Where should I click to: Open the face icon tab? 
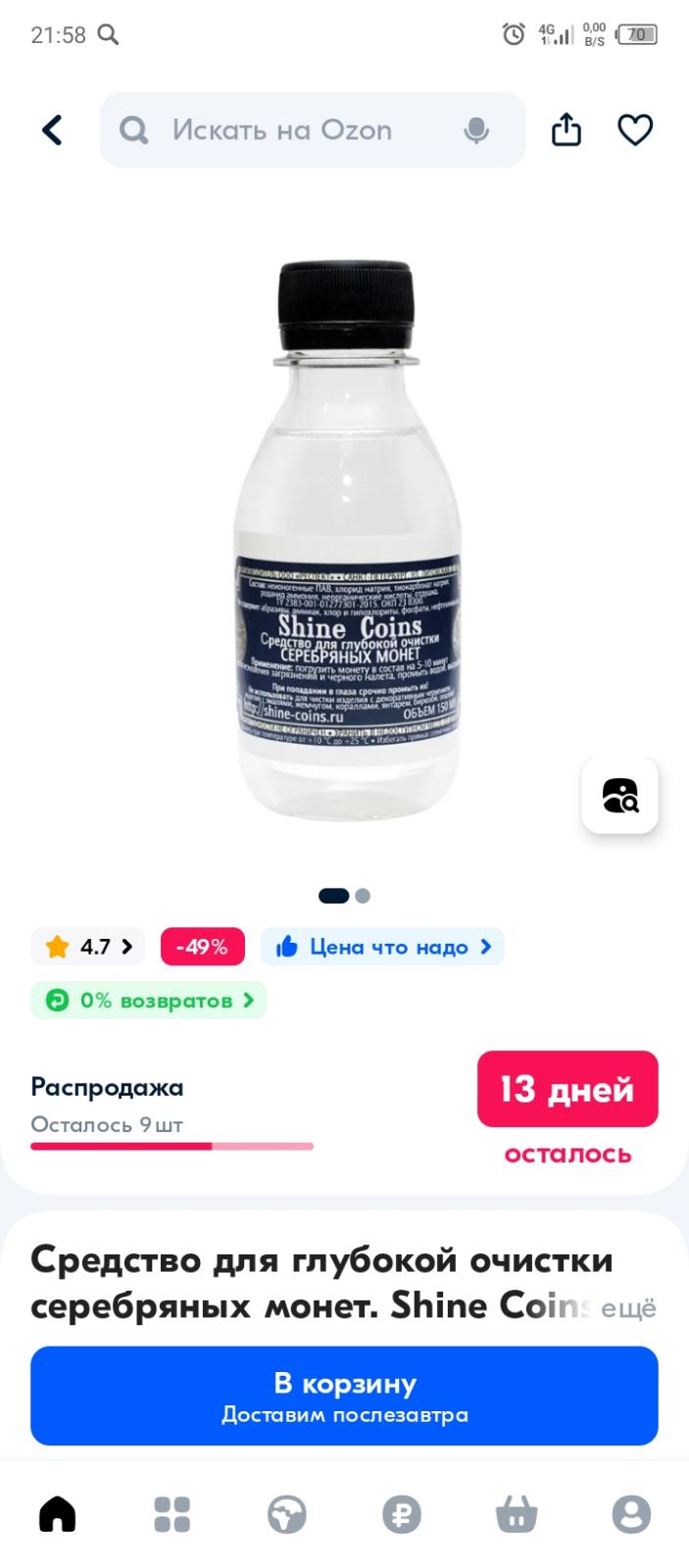tap(287, 1515)
